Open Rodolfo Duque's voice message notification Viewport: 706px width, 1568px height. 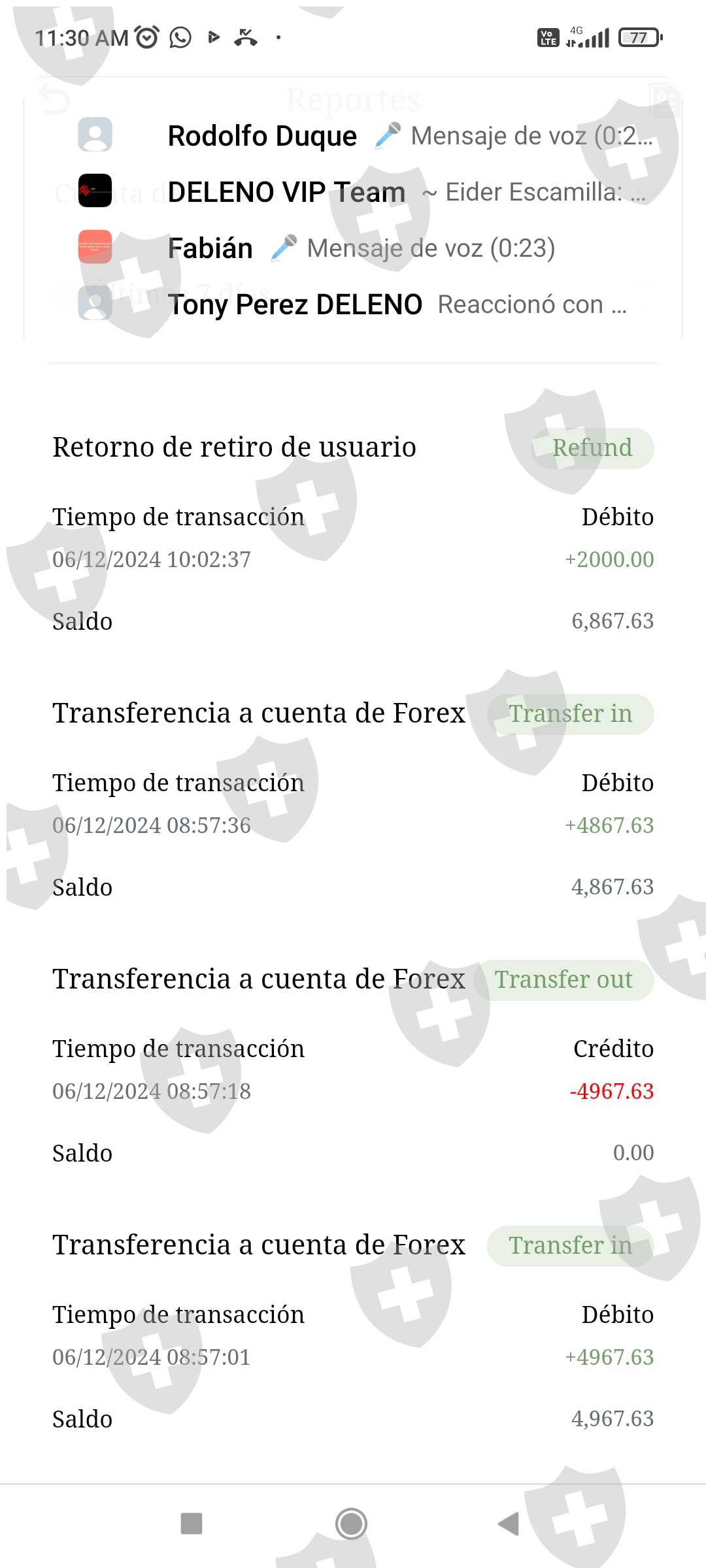(x=353, y=136)
